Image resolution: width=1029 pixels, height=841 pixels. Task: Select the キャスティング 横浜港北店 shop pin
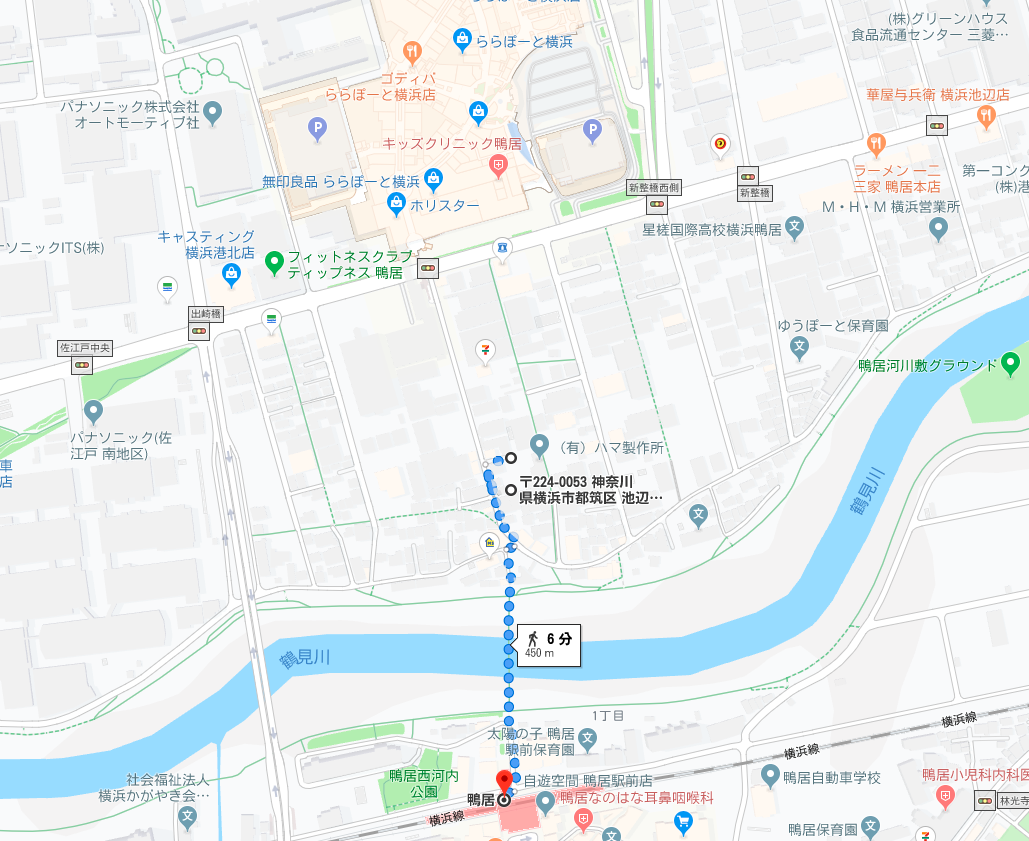click(232, 272)
